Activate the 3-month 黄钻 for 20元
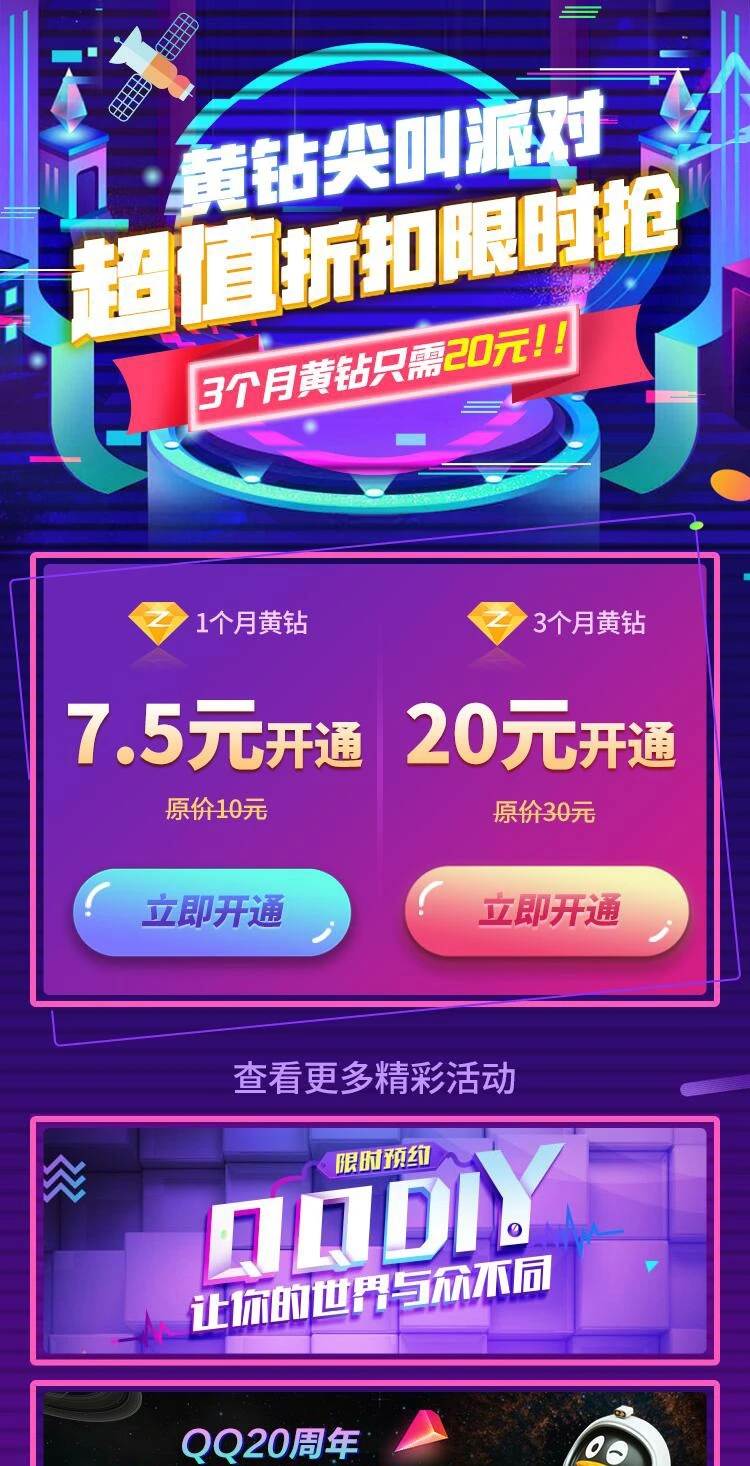Screen dimensions: 750x1466 (x=547, y=912)
